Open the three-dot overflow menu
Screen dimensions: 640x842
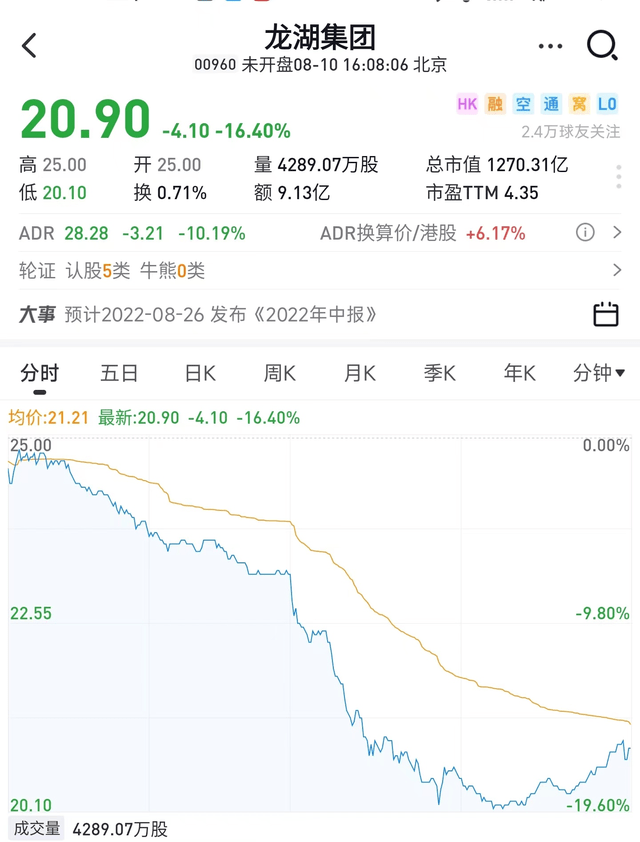[550, 46]
